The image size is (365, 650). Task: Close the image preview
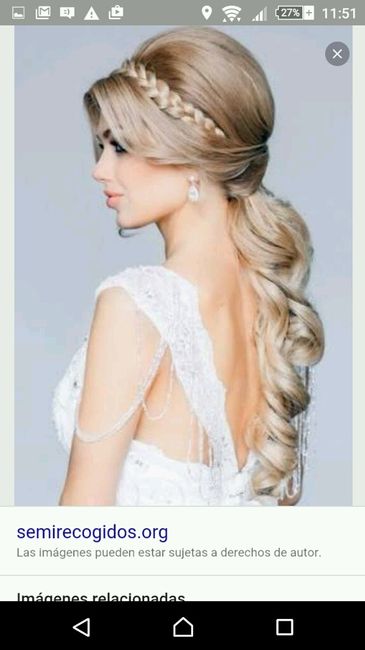[337, 54]
